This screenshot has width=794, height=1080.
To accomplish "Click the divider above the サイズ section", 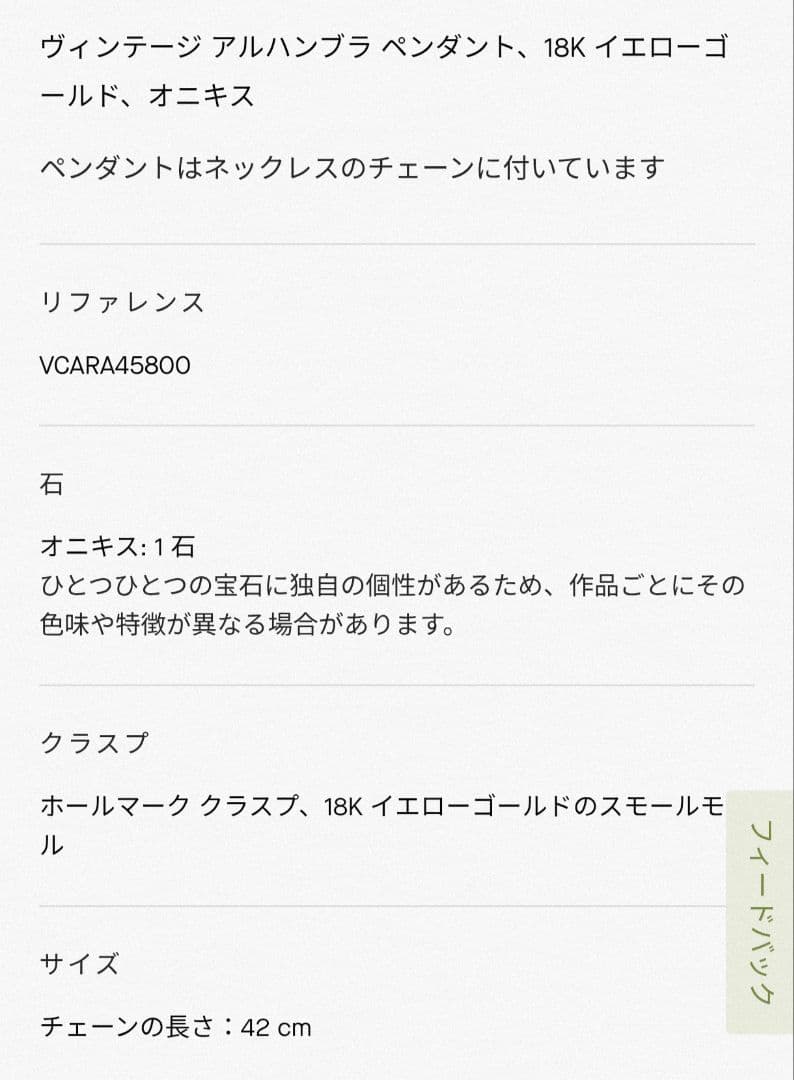I will (x=397, y=905).
